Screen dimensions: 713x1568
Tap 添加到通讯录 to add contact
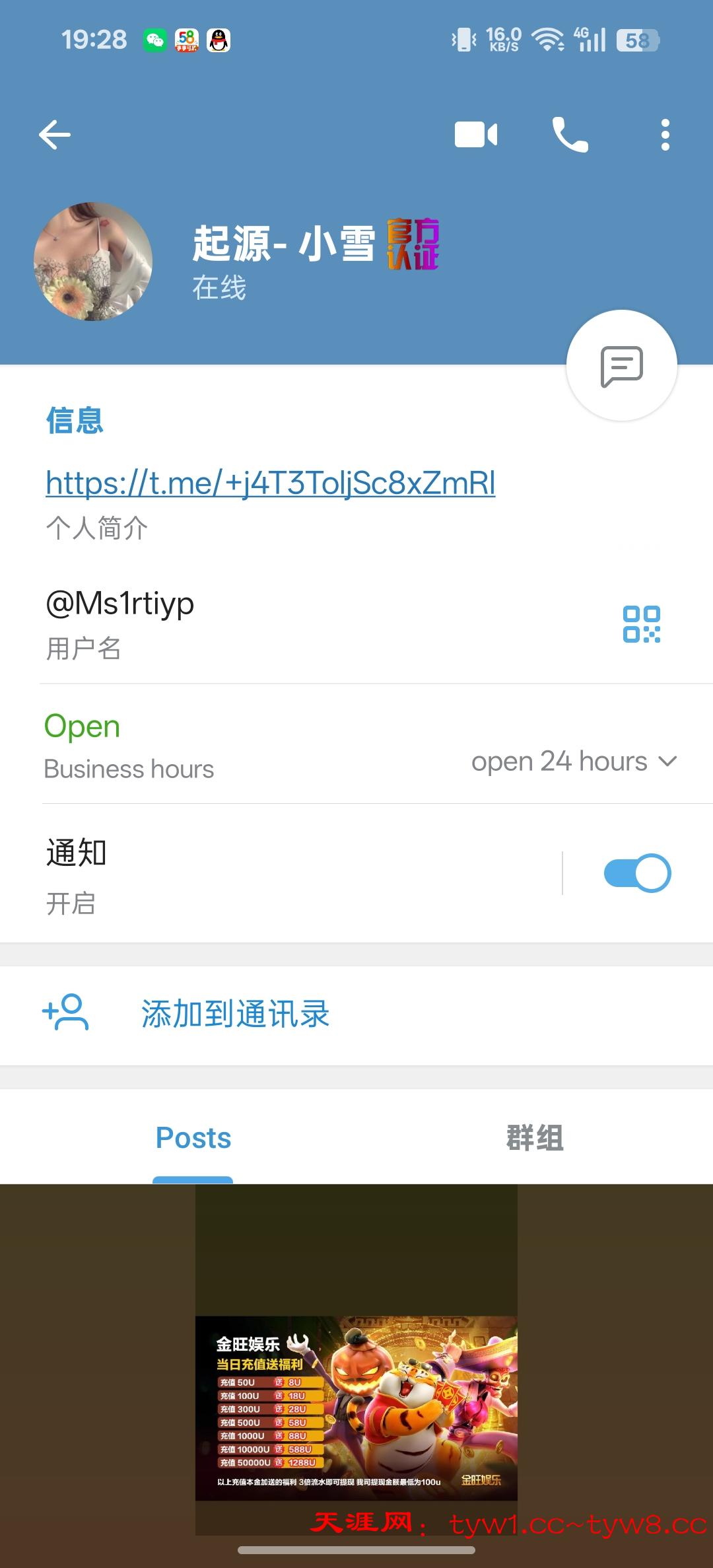(234, 1014)
